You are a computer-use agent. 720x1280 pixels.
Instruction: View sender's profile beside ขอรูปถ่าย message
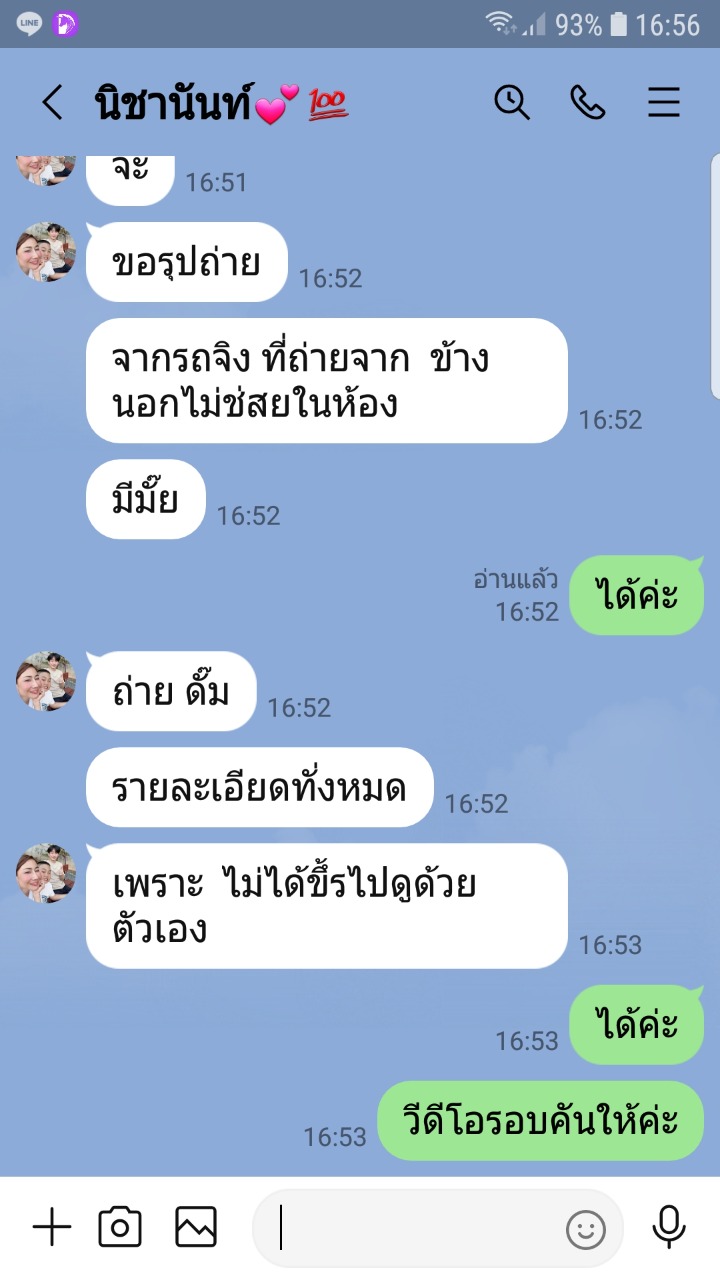pyautogui.click(x=46, y=252)
